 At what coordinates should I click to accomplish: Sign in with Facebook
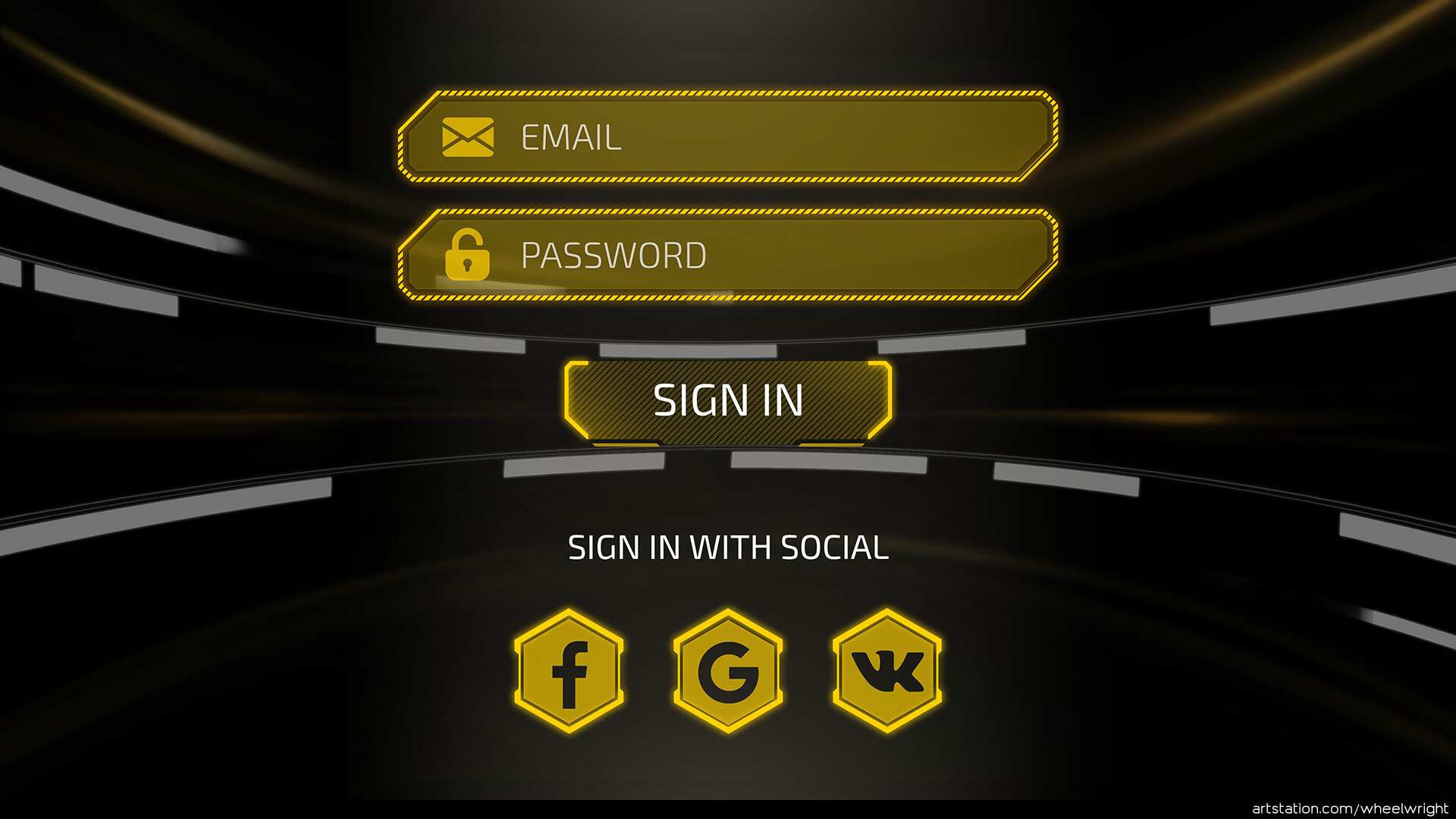click(569, 671)
